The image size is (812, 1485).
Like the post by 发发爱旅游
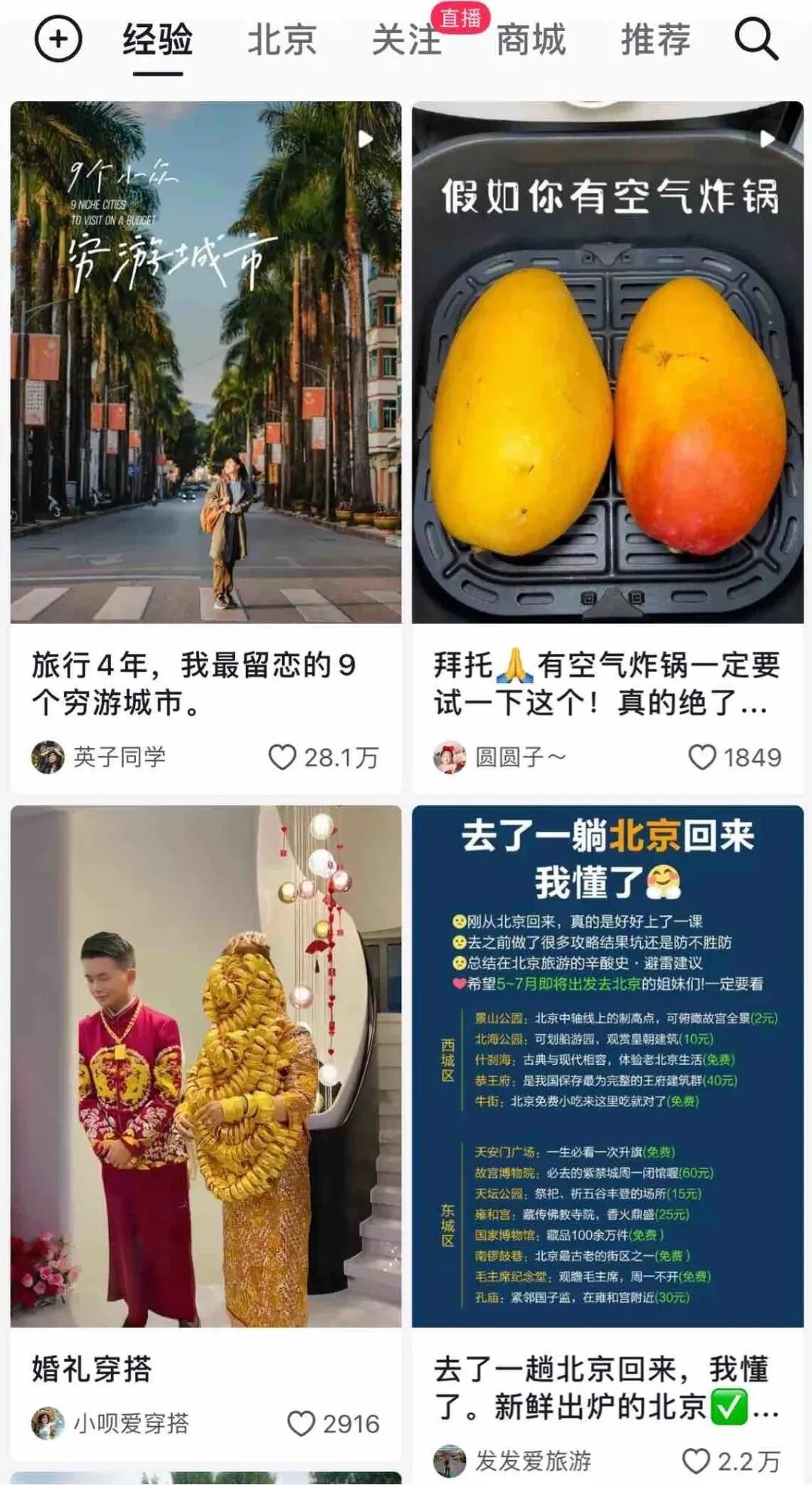(x=696, y=1461)
